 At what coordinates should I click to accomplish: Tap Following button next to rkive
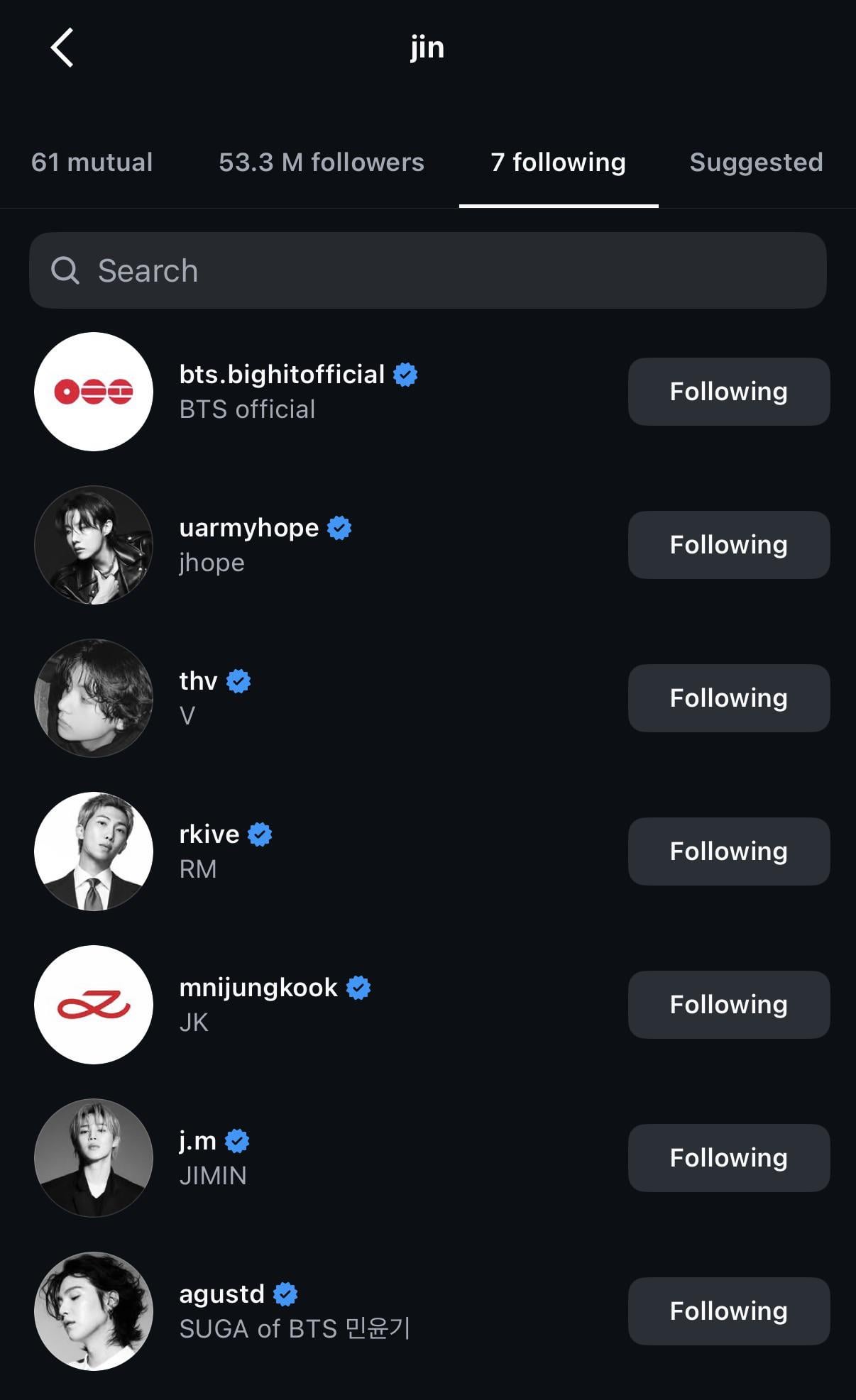(x=728, y=851)
